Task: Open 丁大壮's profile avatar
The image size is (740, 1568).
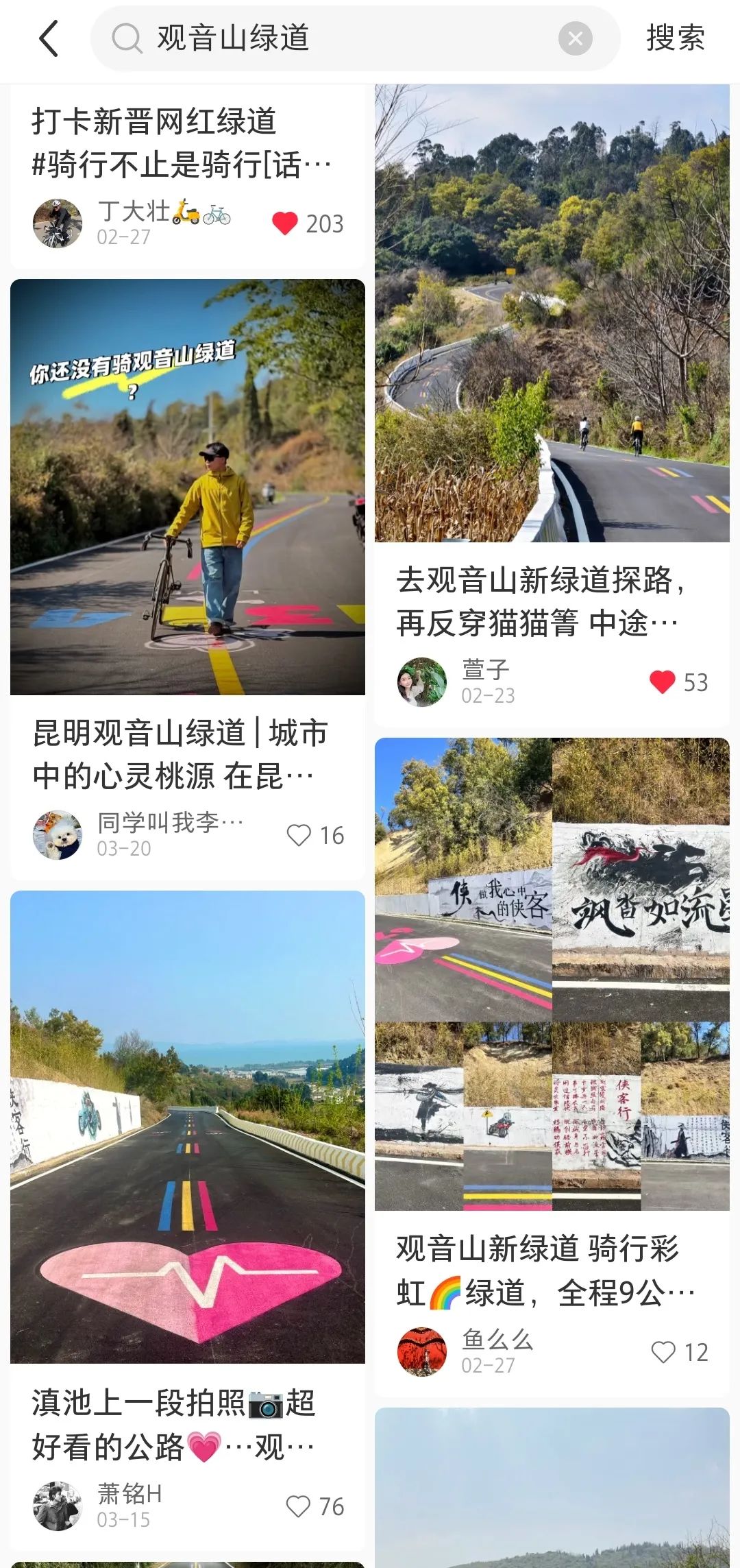Action: [x=58, y=224]
